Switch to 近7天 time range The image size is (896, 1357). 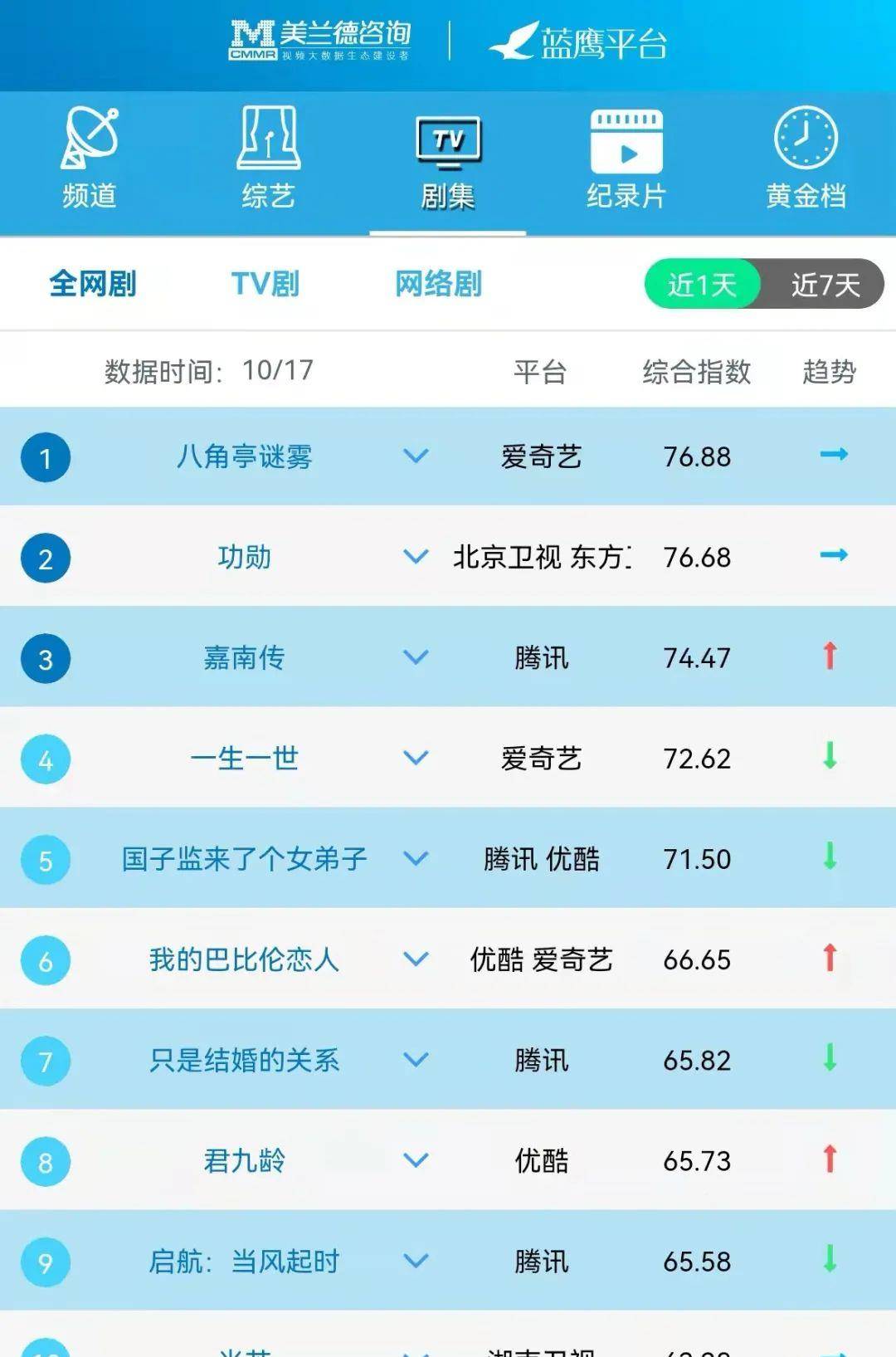point(825,285)
